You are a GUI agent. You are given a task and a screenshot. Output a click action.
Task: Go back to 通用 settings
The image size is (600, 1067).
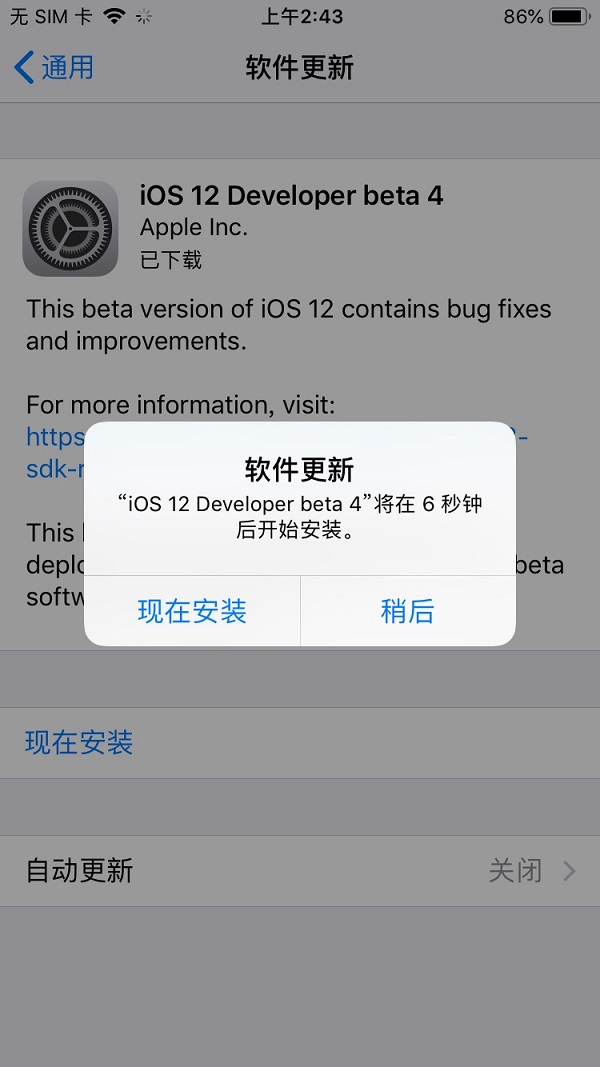point(55,68)
